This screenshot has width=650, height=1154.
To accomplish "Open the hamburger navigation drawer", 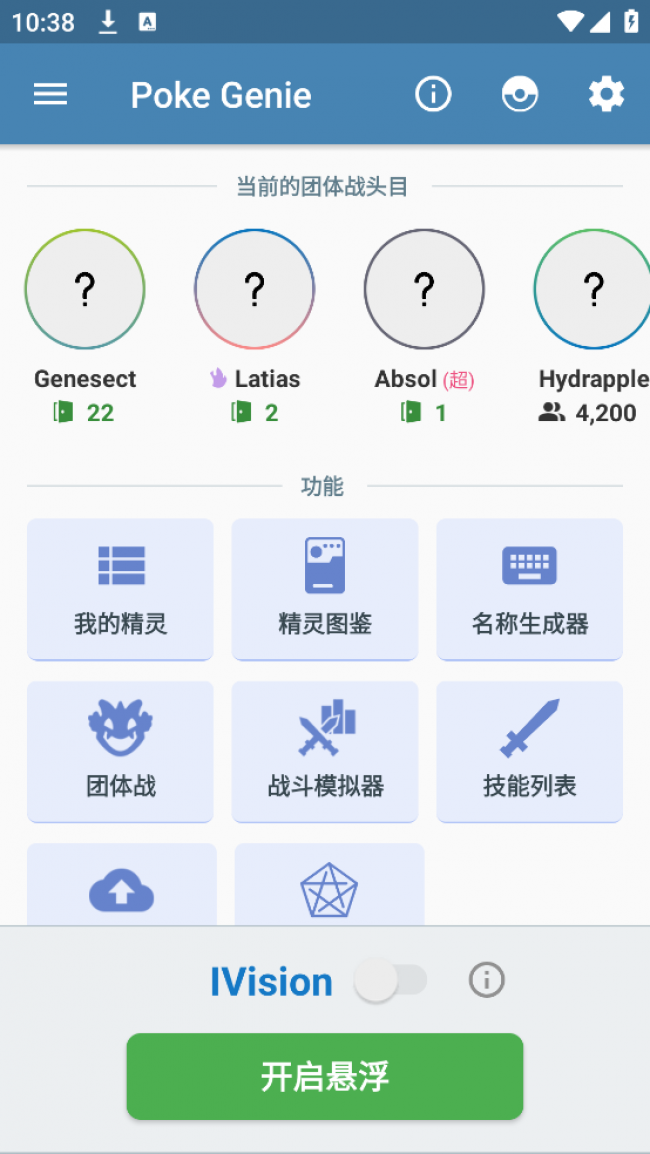I will [51, 94].
